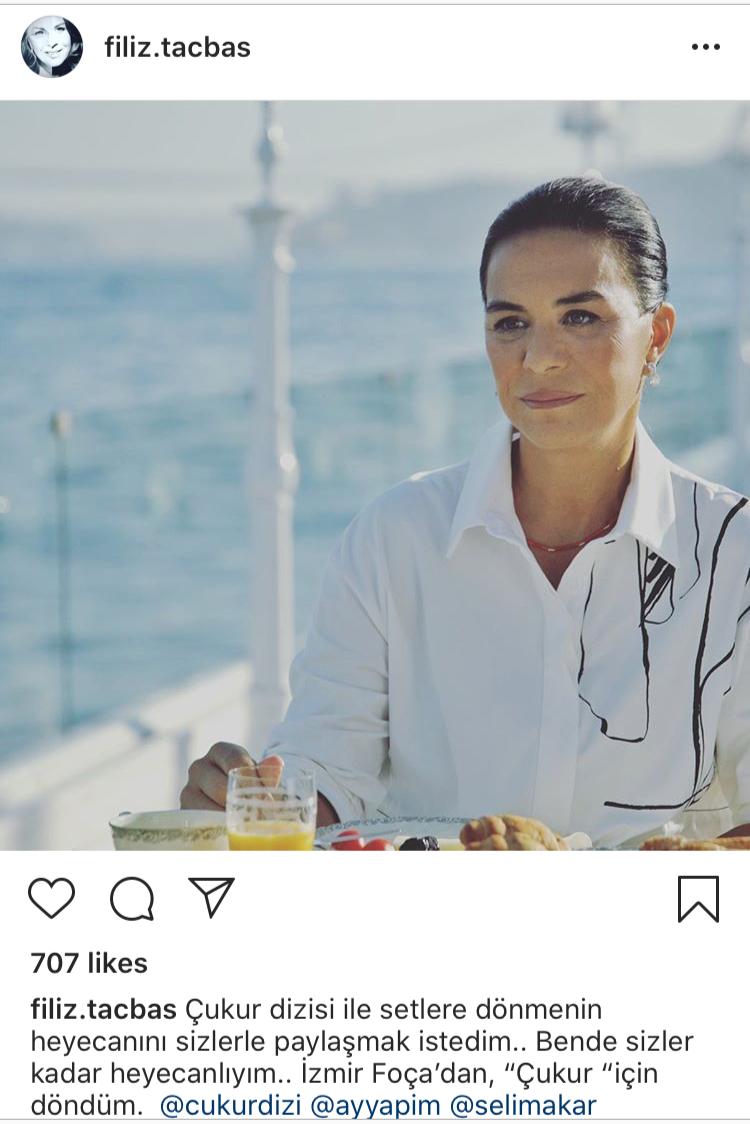This screenshot has width=750, height=1124.
Task: Open the @selimakar mention
Action: pyautogui.click(x=524, y=1105)
